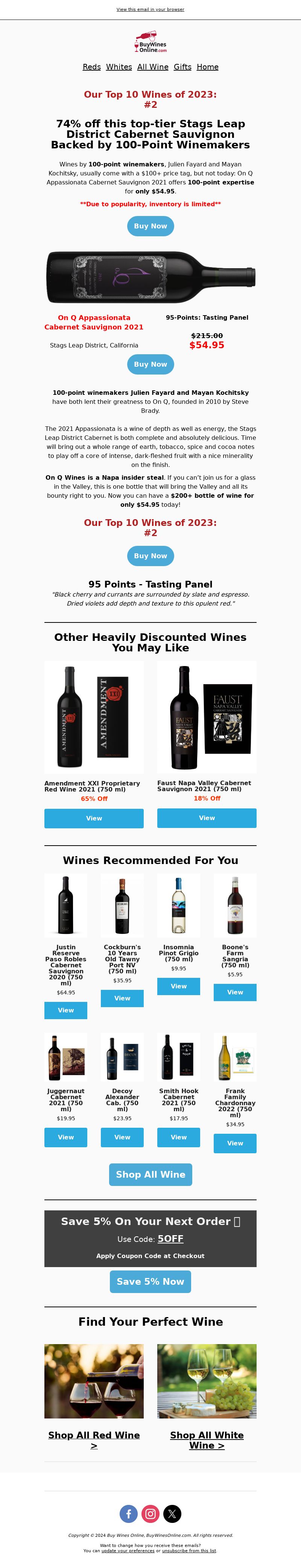Viewport: 301px width, 1568px height.
Task: Open the Shop All Red Wine link
Action: [94, 1440]
